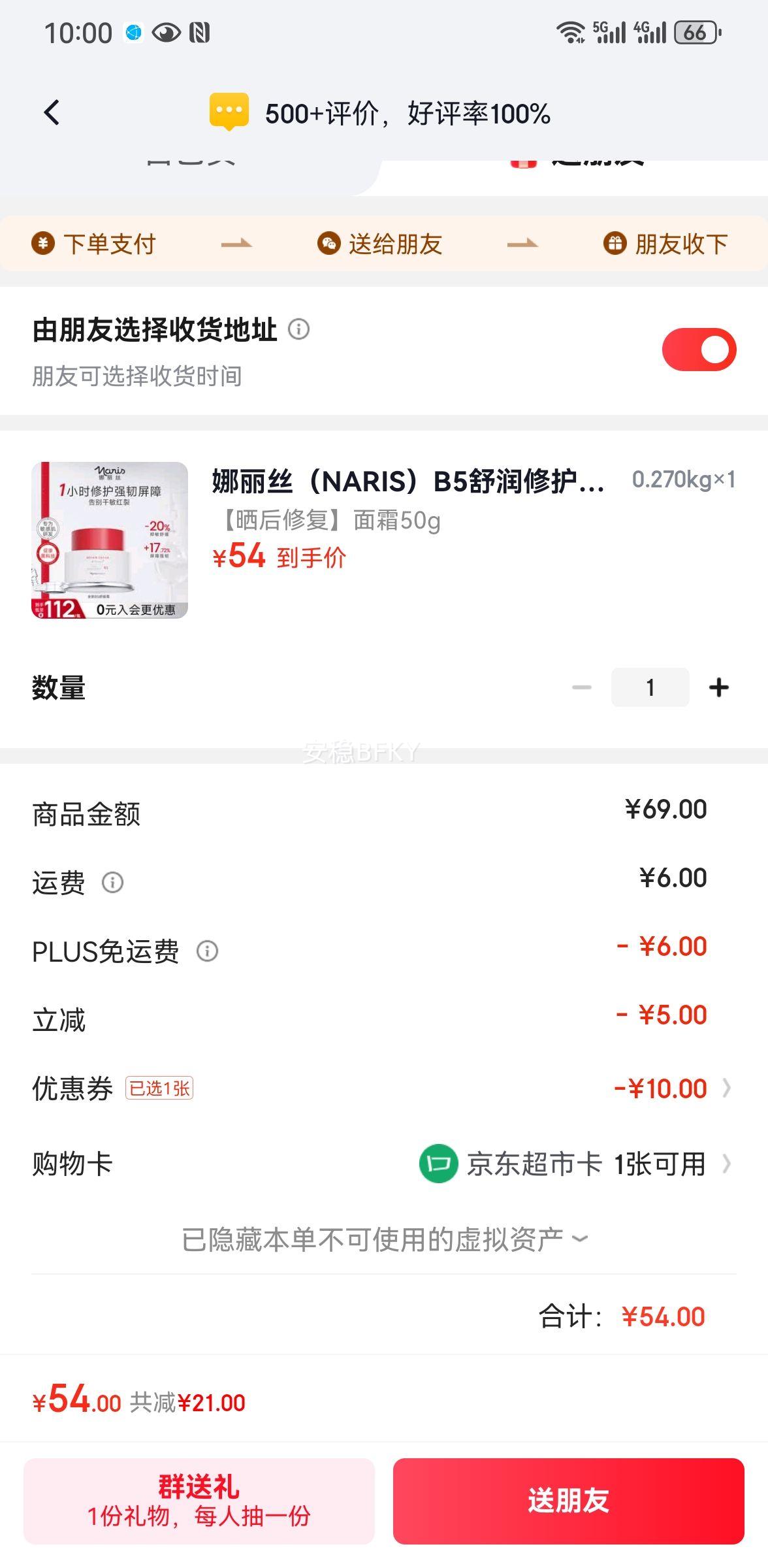Tap the 下单支付 coin step icon
Viewport: 768px width, 1568px height.
41,244
